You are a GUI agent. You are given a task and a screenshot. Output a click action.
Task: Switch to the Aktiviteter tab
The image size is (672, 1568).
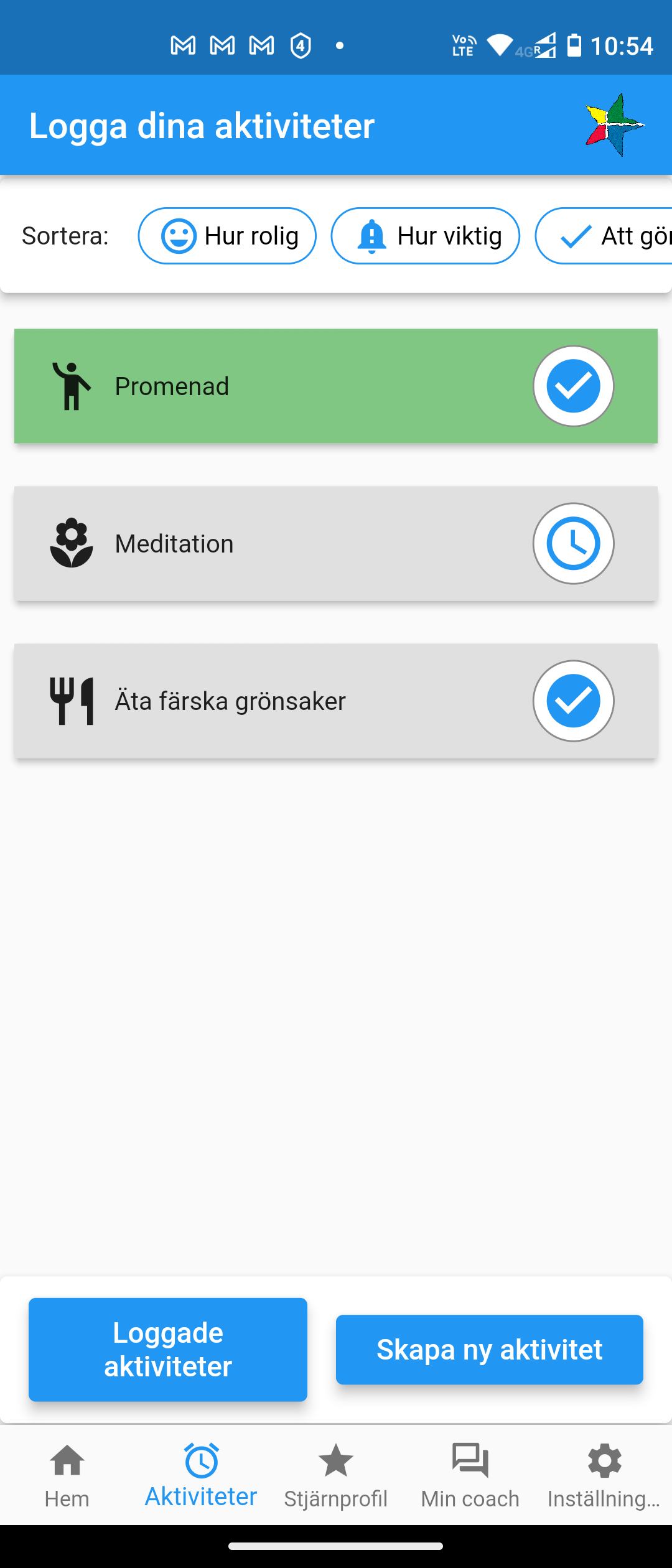pos(201,1475)
